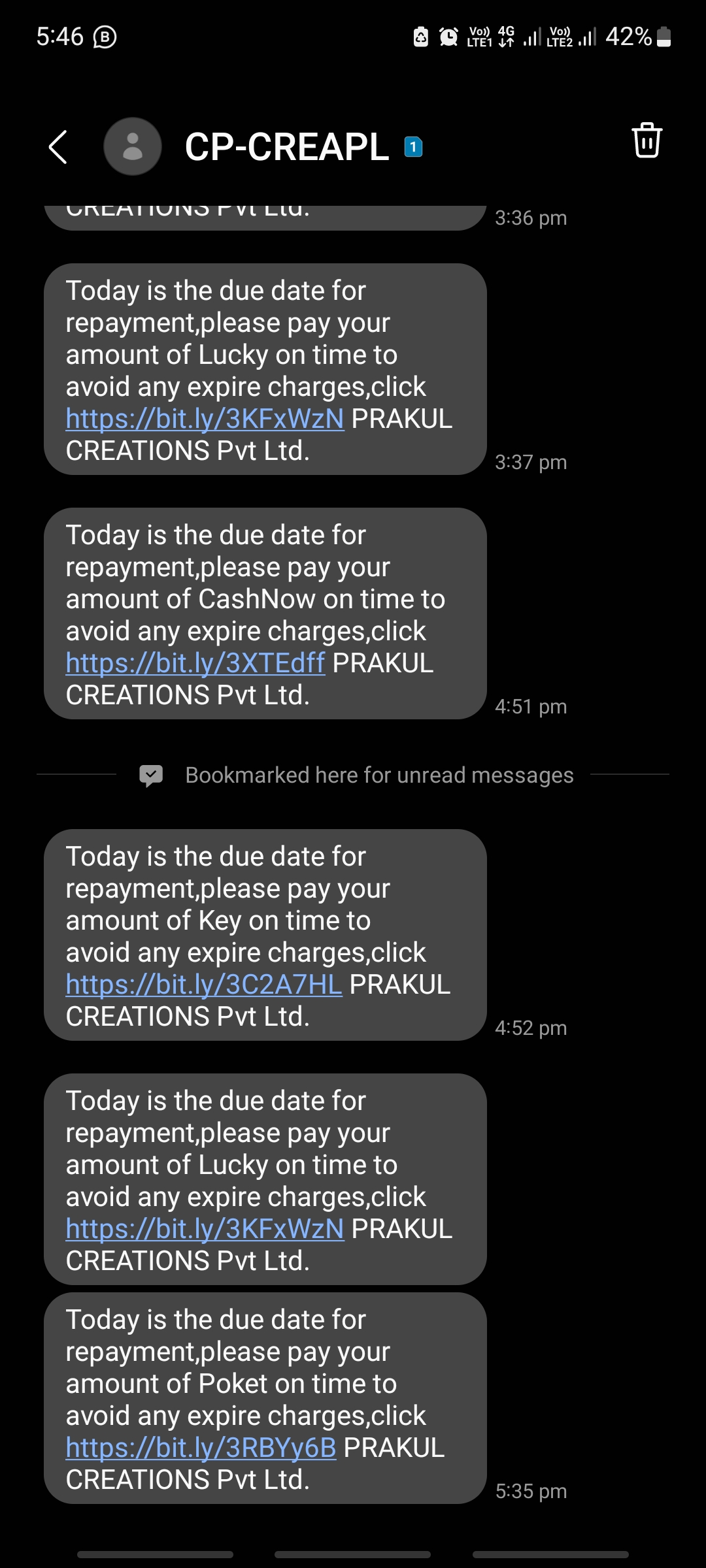
Task: Visit the bit.ly/3RBYy6B link in Poket message
Action: click(x=201, y=1448)
